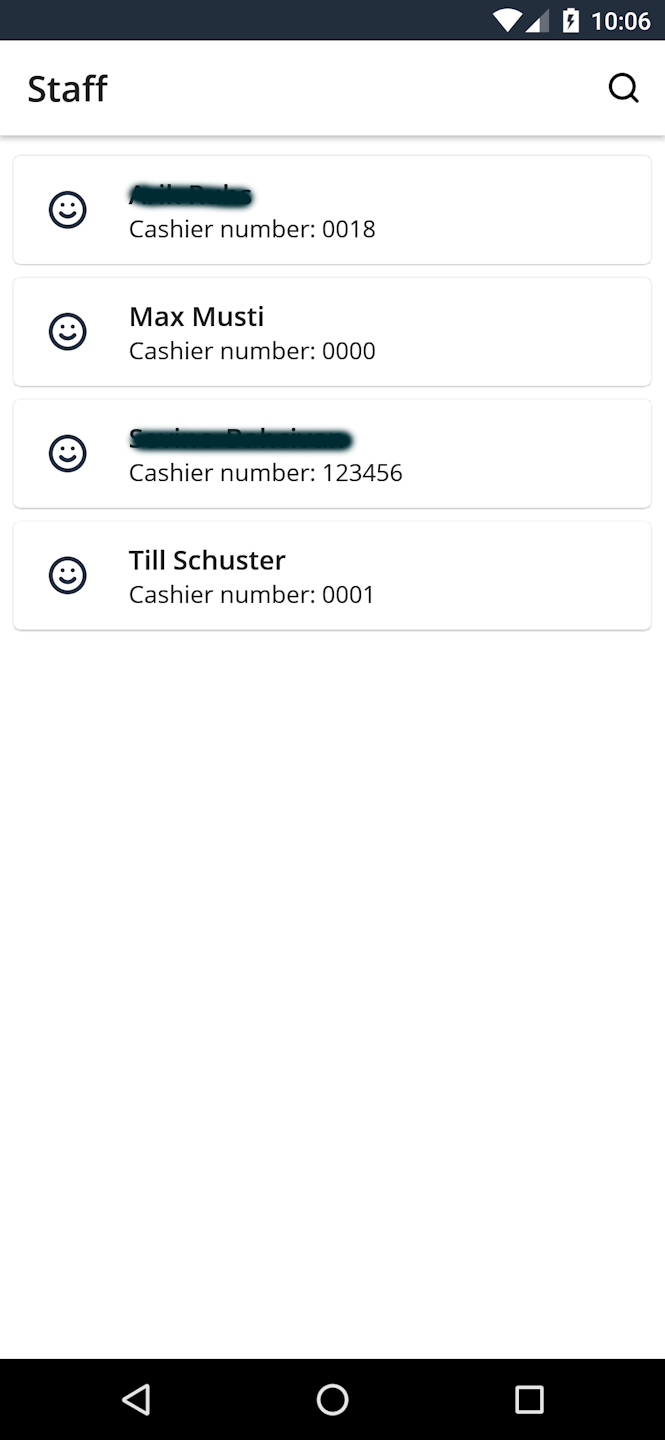Open staff member with cashier number 0018
Screen dimensions: 665x1440
332,210
